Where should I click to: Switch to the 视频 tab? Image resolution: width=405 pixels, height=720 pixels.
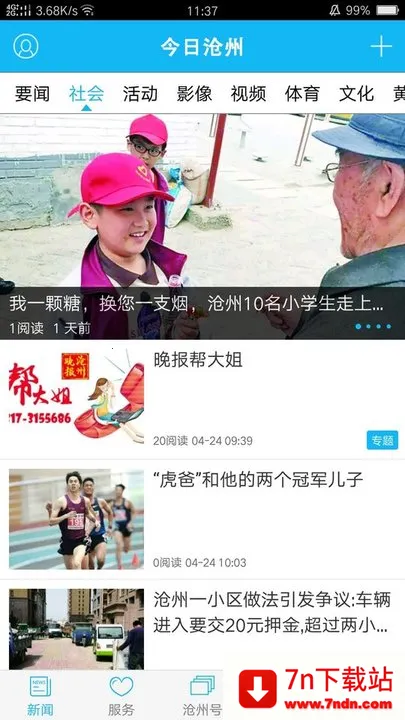[x=248, y=94]
